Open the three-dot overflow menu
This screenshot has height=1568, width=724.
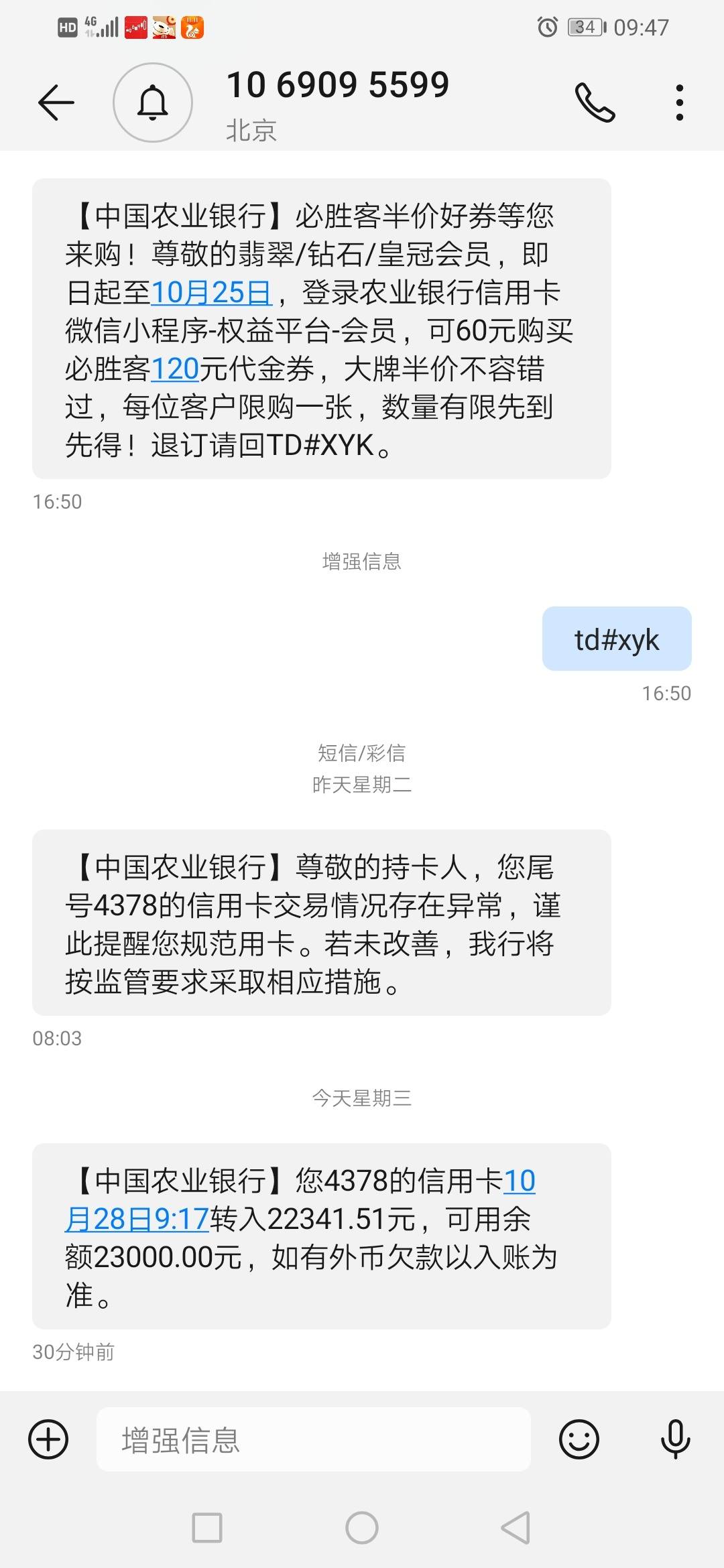pos(678,102)
